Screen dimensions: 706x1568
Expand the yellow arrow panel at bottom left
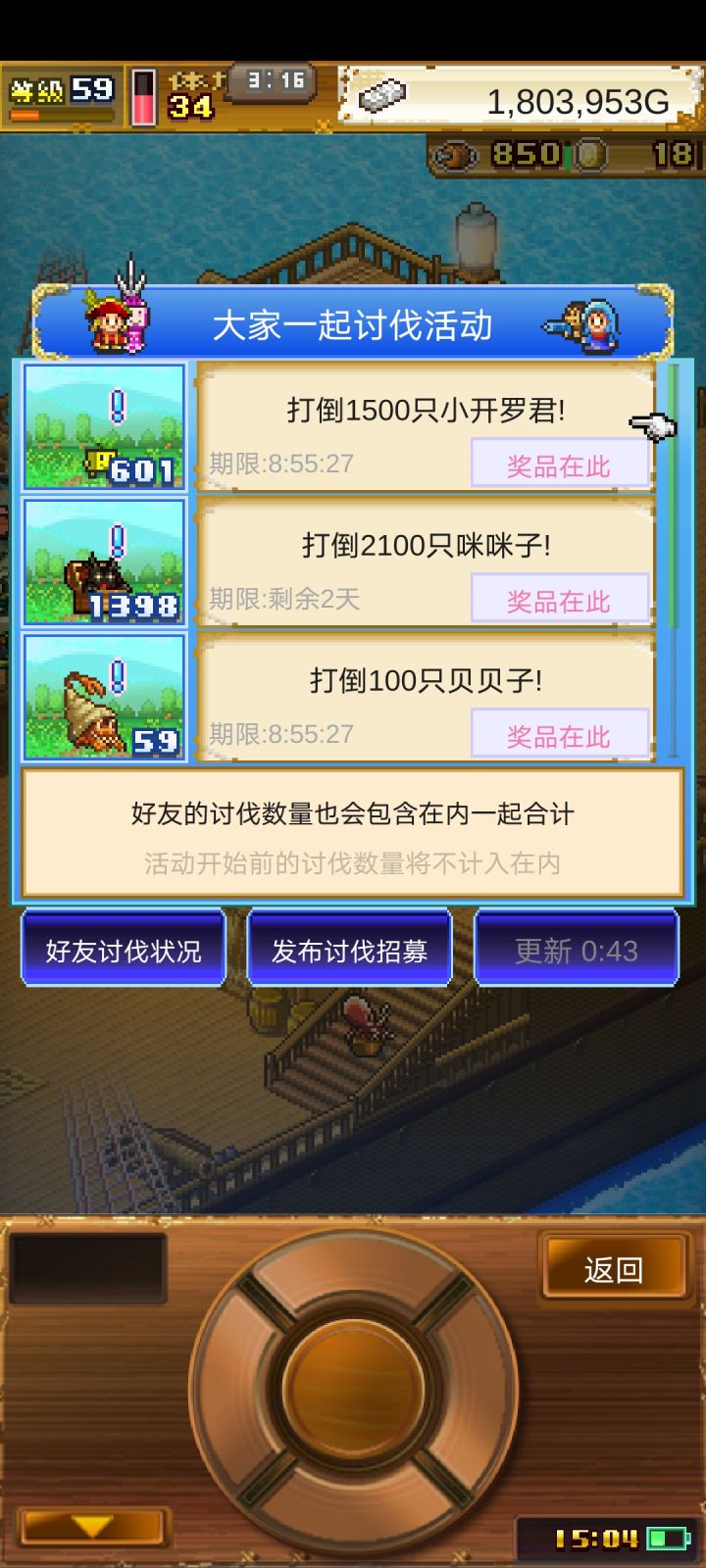[x=93, y=1527]
